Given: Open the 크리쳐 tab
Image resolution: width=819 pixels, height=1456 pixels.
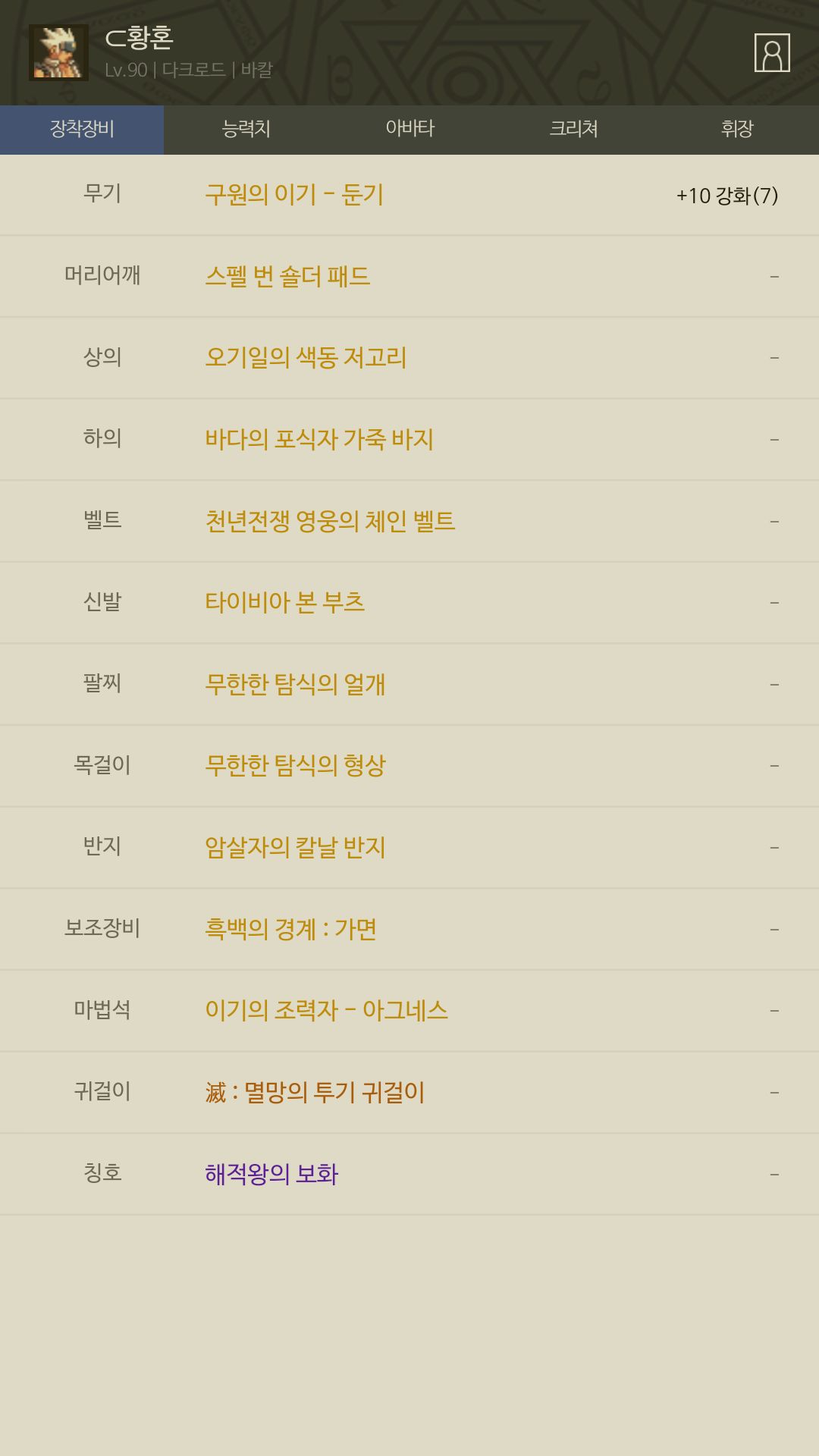Looking at the screenshot, I should click(x=573, y=130).
